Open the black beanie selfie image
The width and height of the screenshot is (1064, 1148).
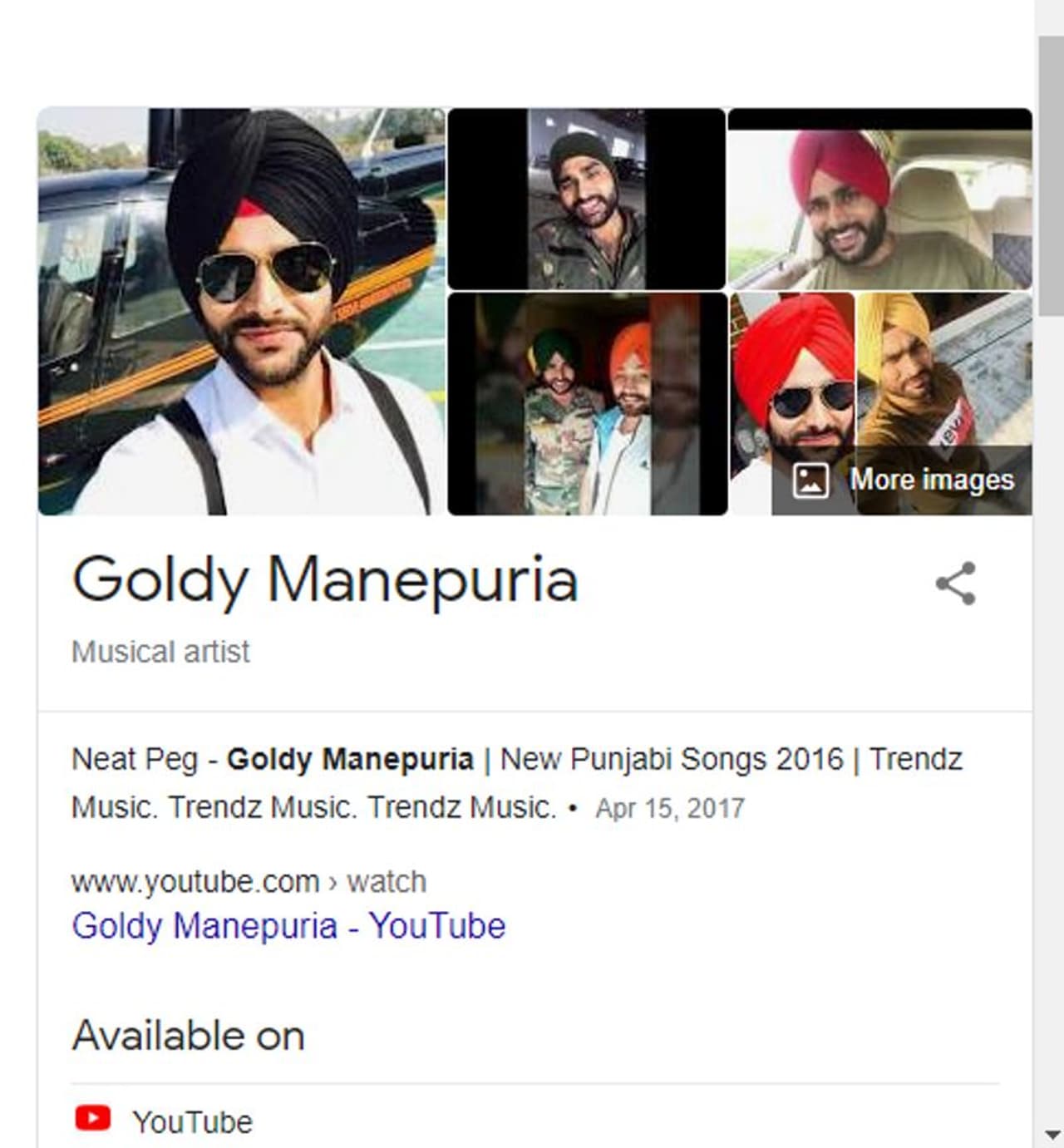pos(586,200)
